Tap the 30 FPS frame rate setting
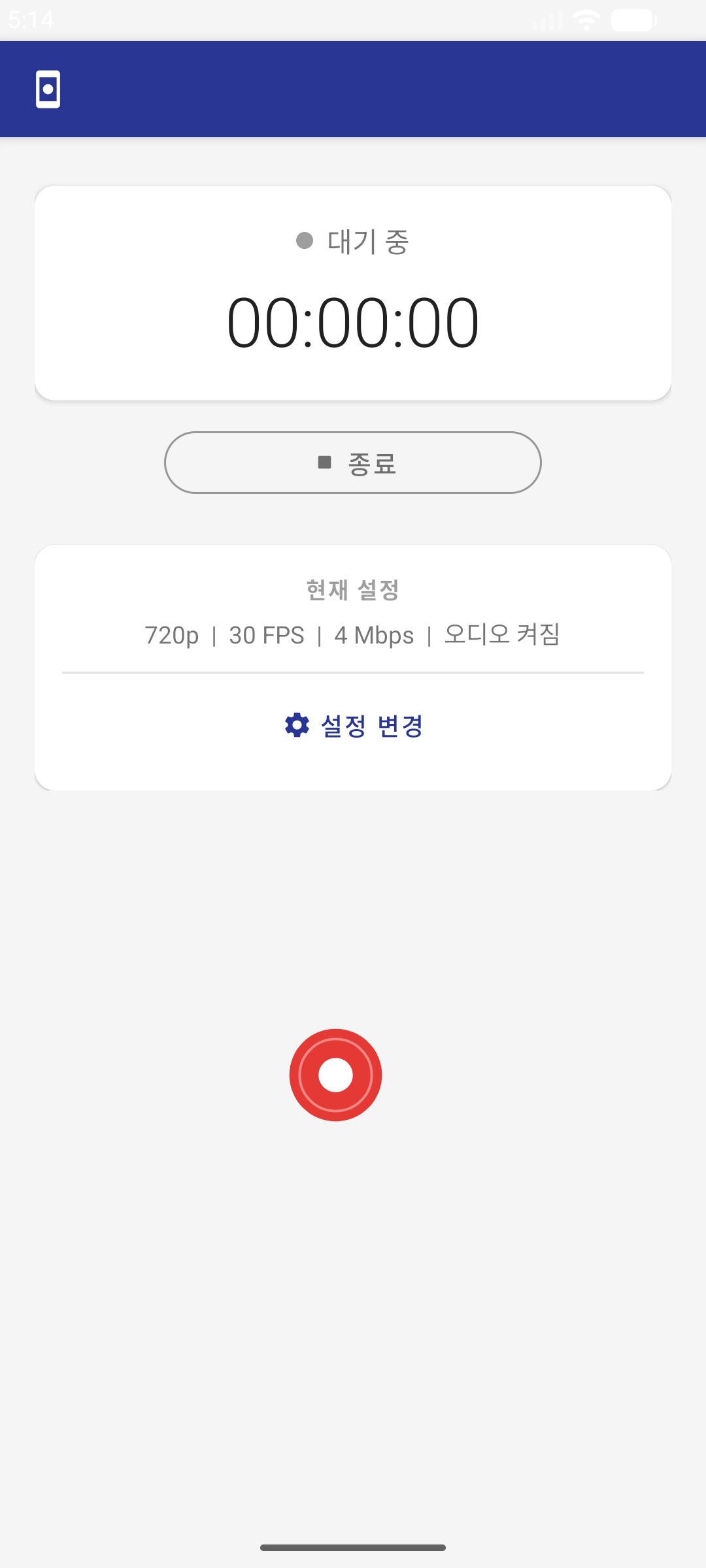 pyautogui.click(x=265, y=634)
